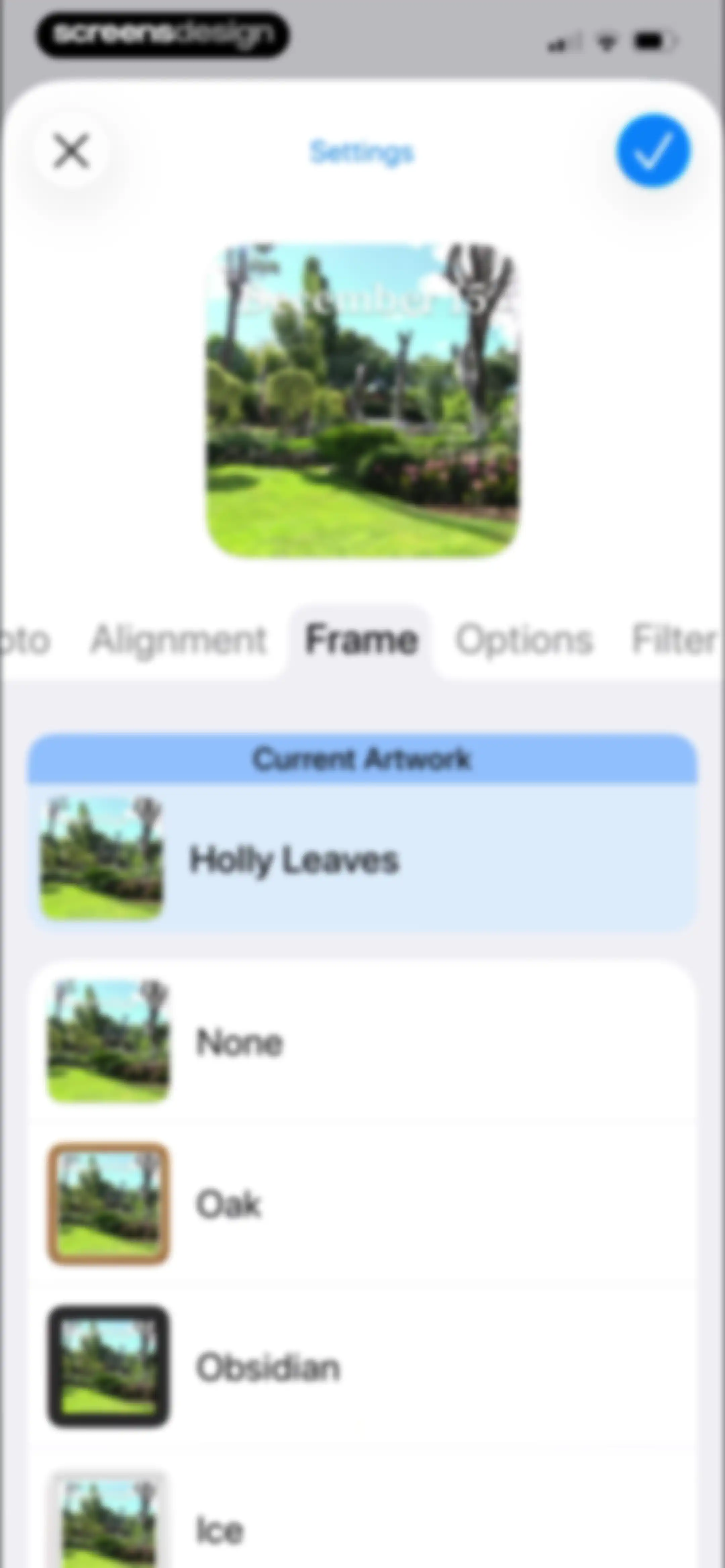725x1568 pixels.
Task: Close the settings sheet
Action: coord(71,151)
